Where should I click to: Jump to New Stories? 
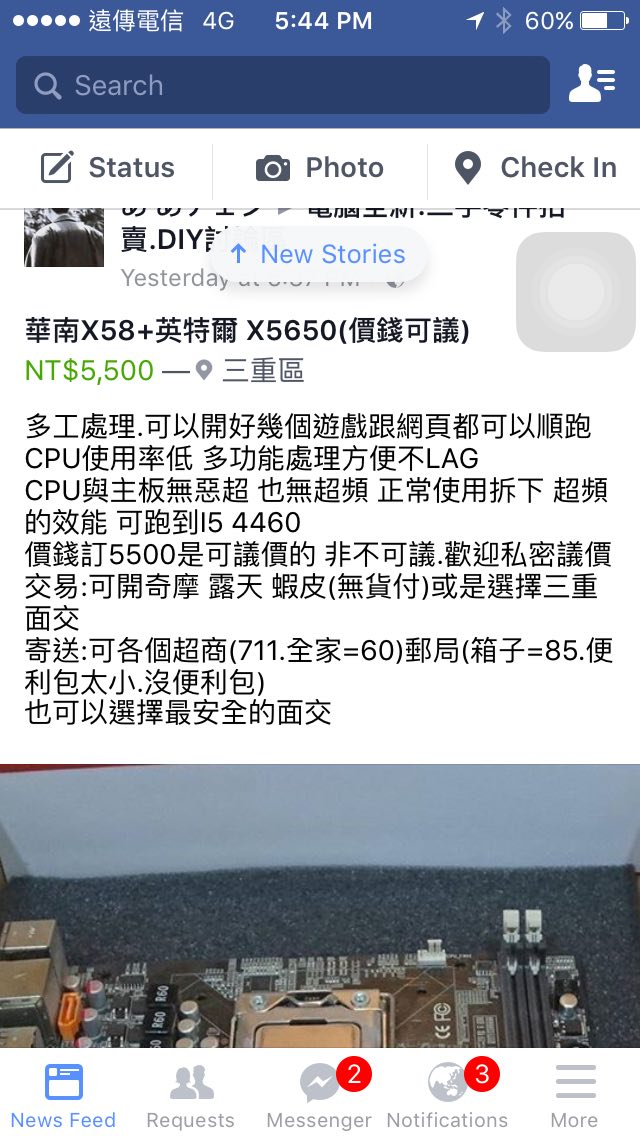(x=317, y=254)
